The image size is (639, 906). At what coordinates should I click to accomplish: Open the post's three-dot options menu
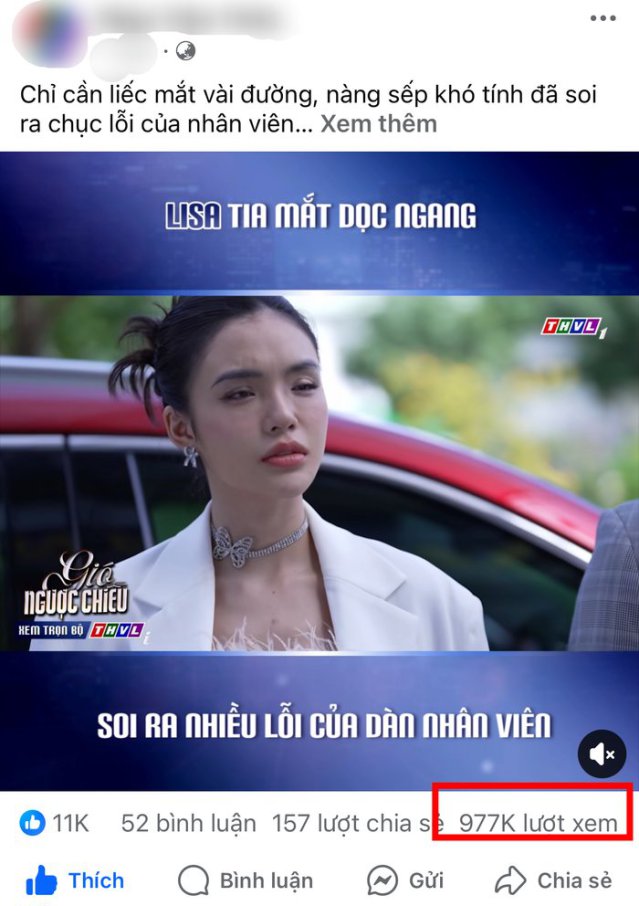coord(602,18)
